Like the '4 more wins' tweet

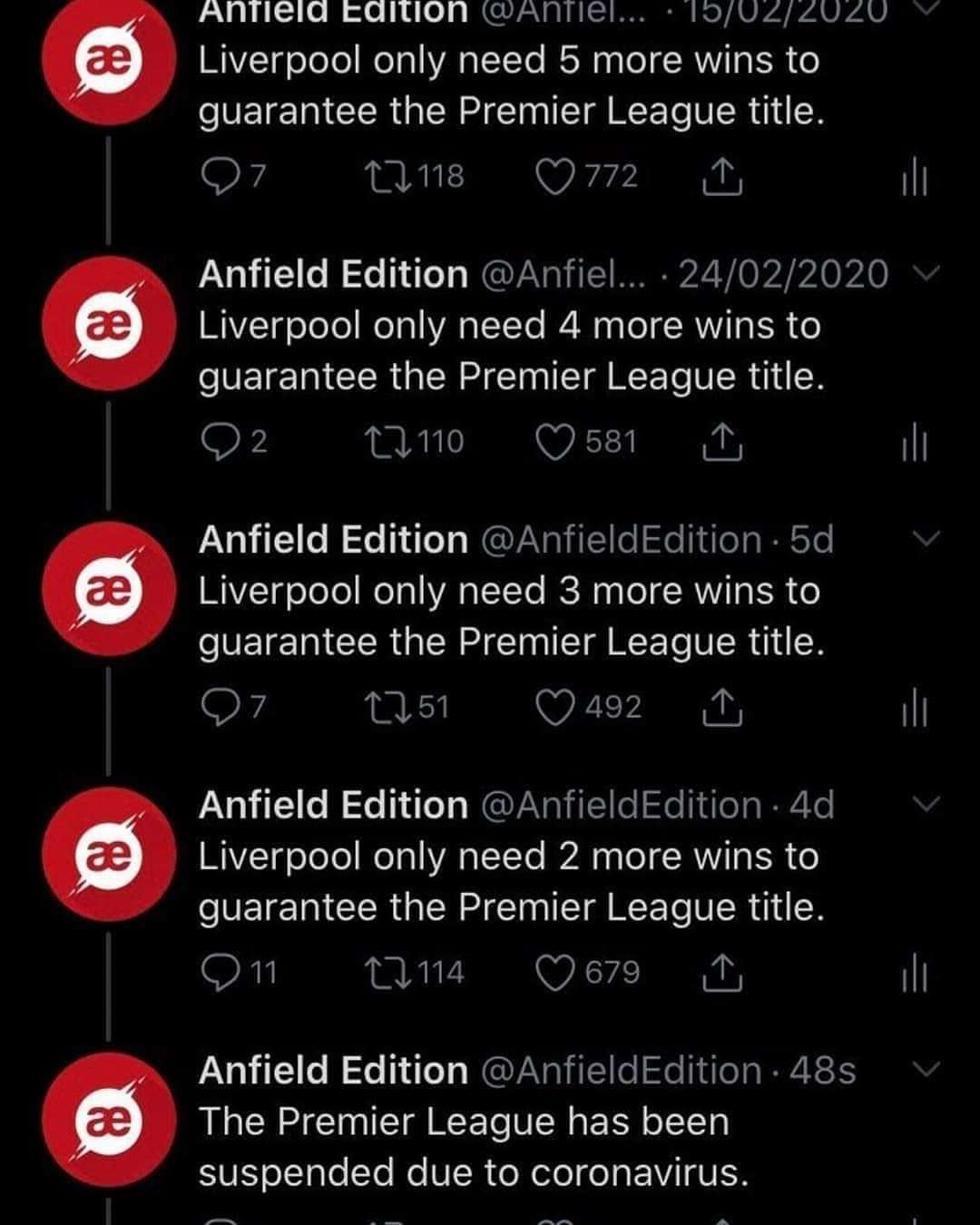554,442
